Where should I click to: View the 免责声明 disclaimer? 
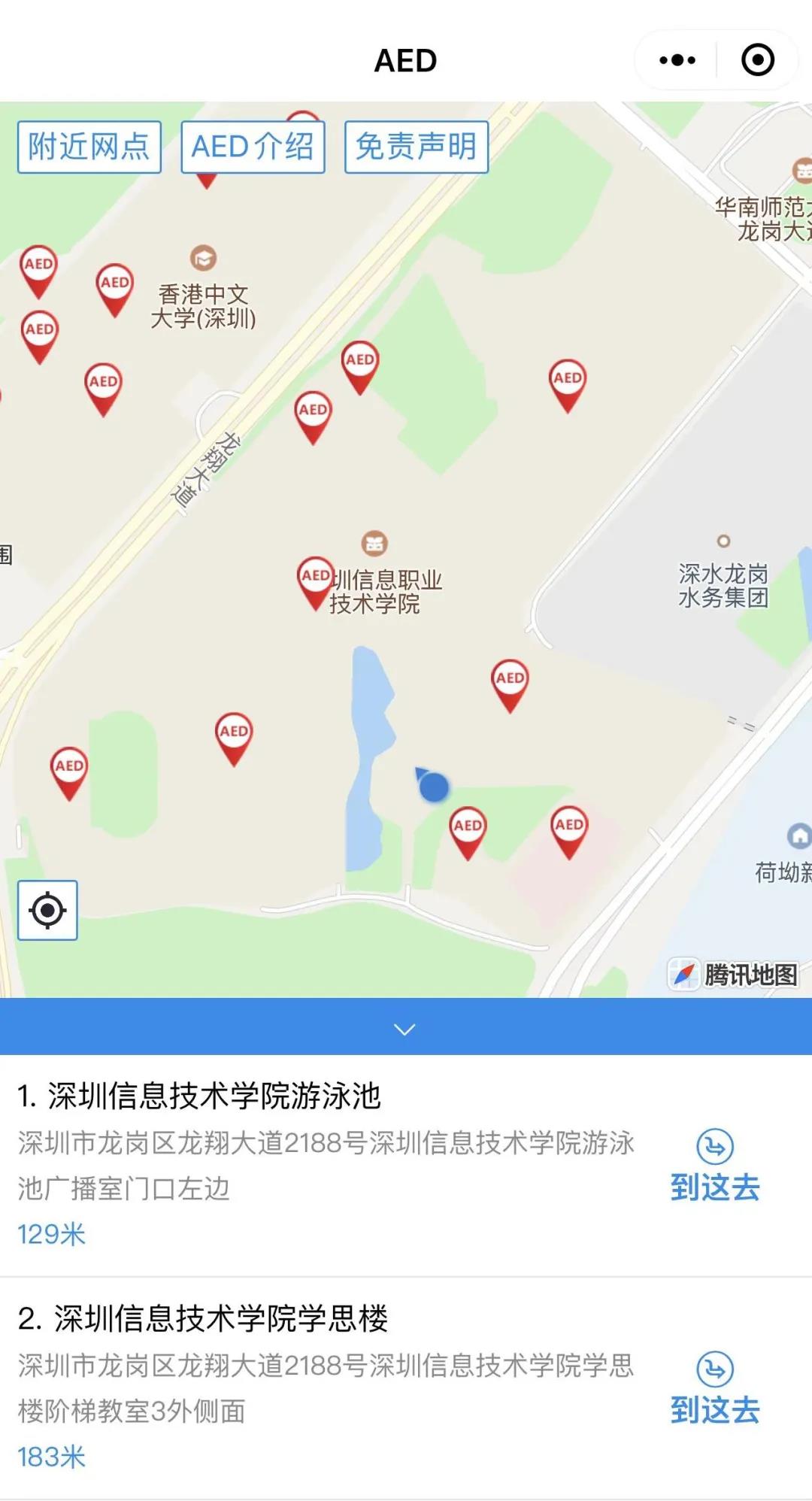[x=416, y=147]
